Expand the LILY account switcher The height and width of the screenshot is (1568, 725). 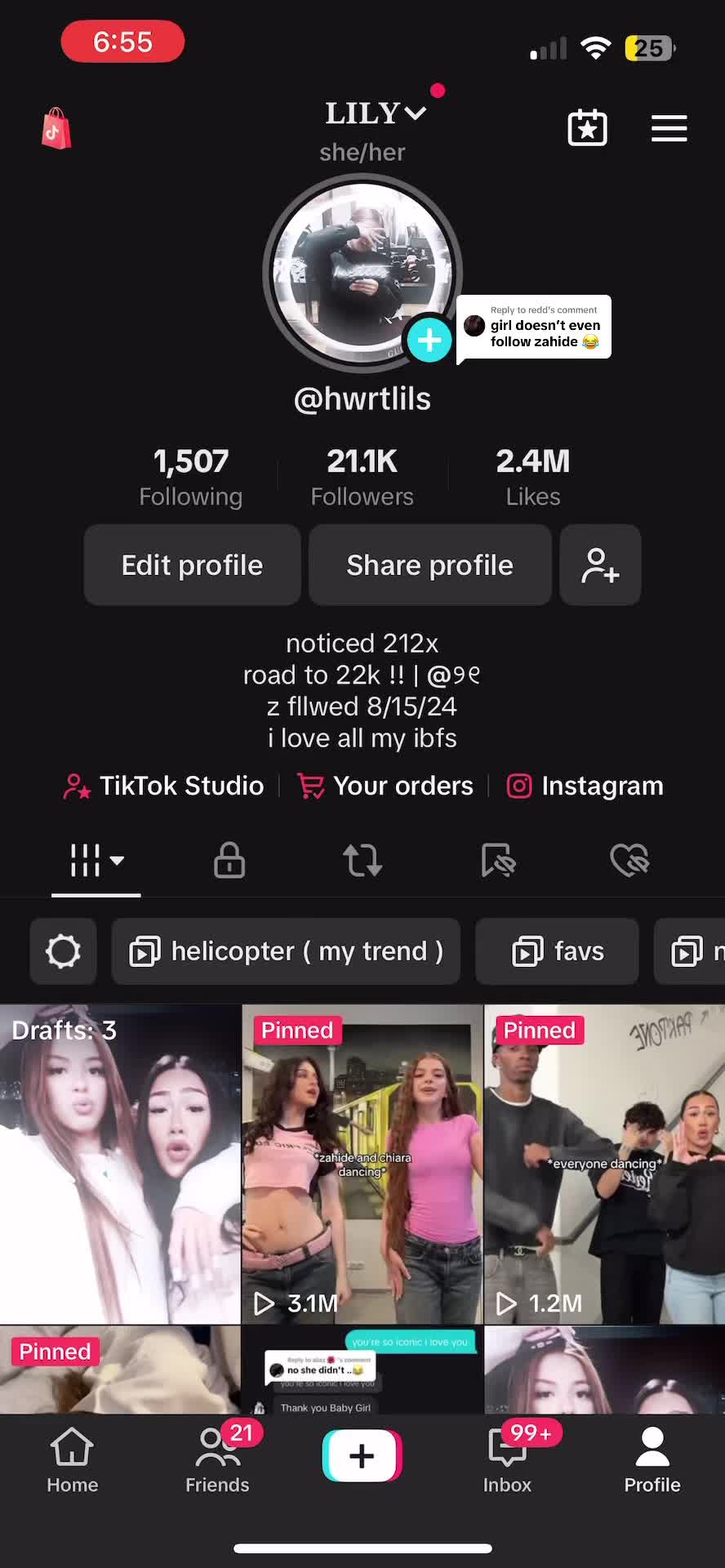coord(375,114)
